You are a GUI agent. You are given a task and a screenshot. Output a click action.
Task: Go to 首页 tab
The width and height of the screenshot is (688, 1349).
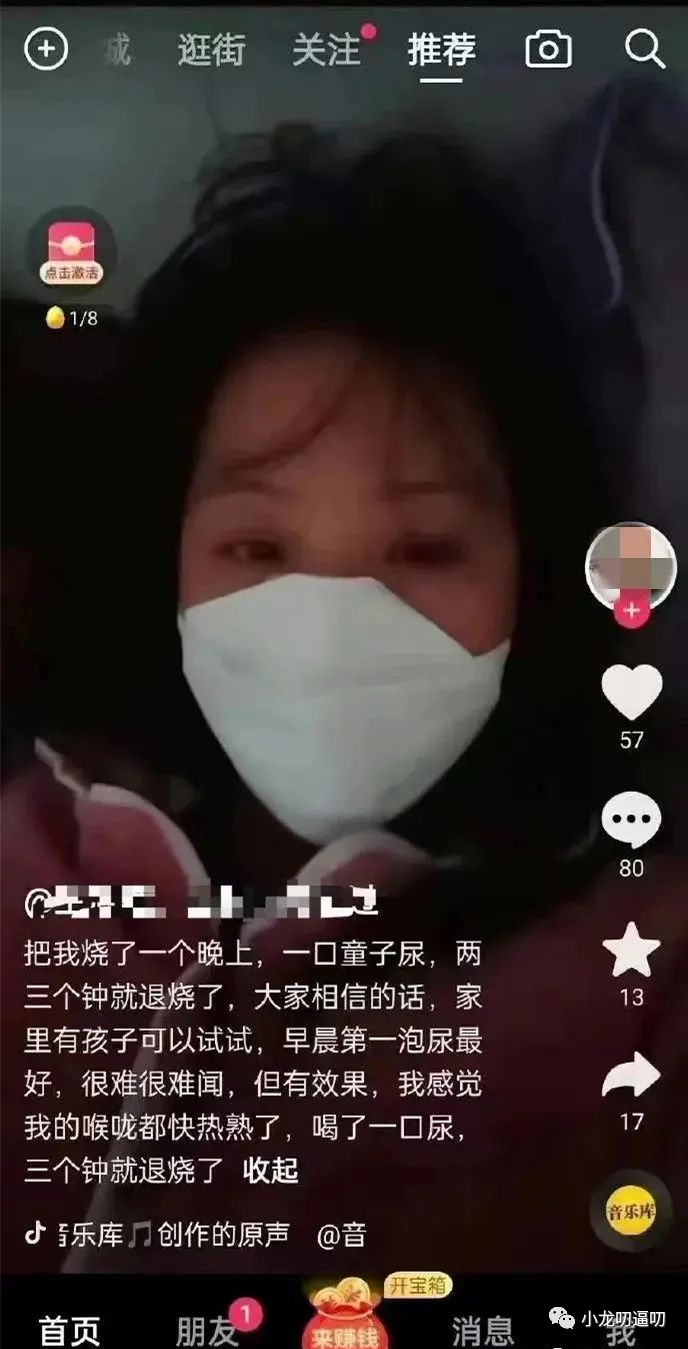point(70,1330)
